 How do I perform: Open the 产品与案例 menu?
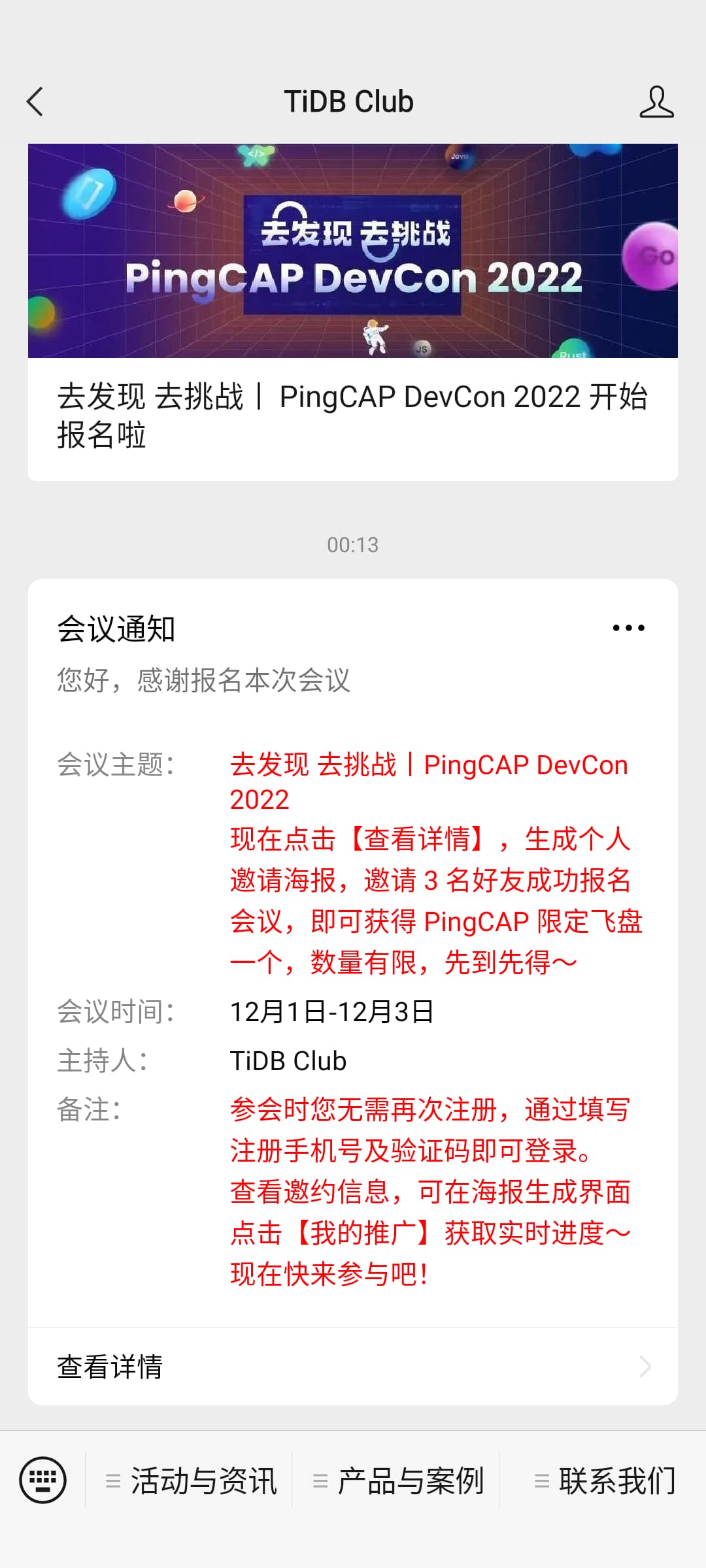coord(397,1480)
